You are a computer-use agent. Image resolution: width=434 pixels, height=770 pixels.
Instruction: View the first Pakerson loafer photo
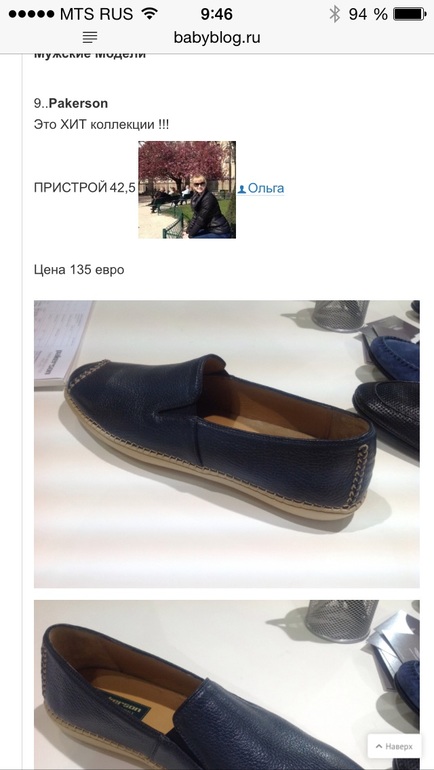(227, 444)
